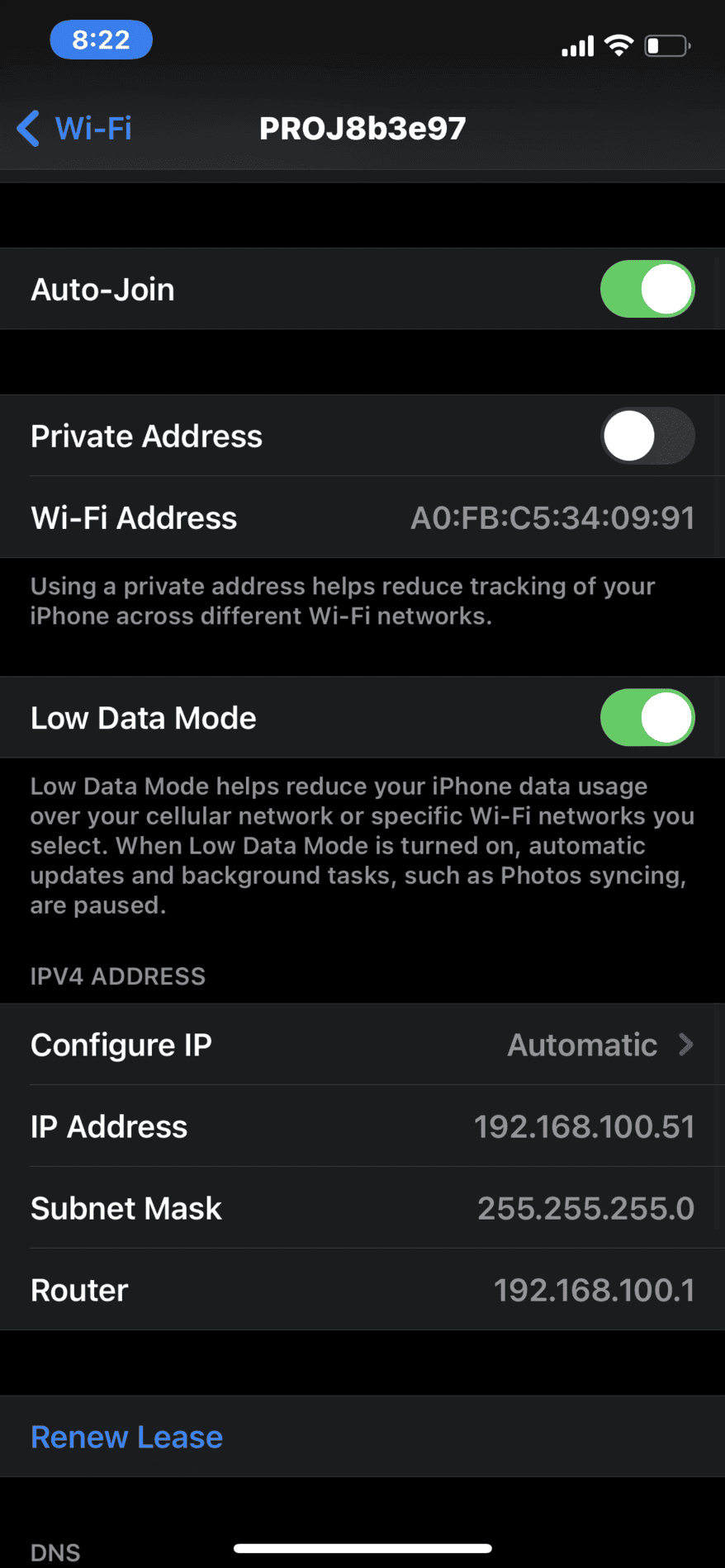Enable the Private Address toggle
The image size is (725, 1568).
(647, 436)
